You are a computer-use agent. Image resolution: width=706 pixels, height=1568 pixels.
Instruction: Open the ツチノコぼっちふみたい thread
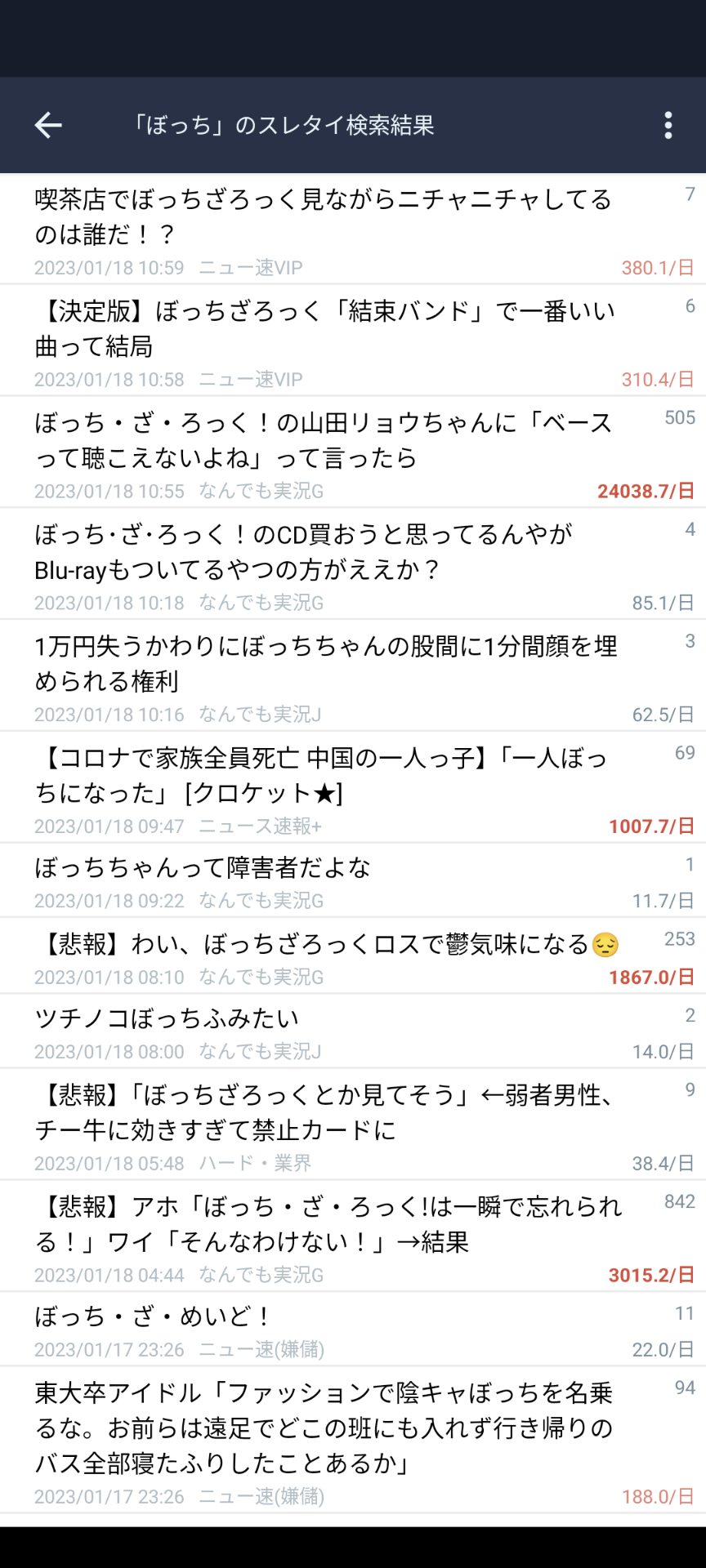167,1019
